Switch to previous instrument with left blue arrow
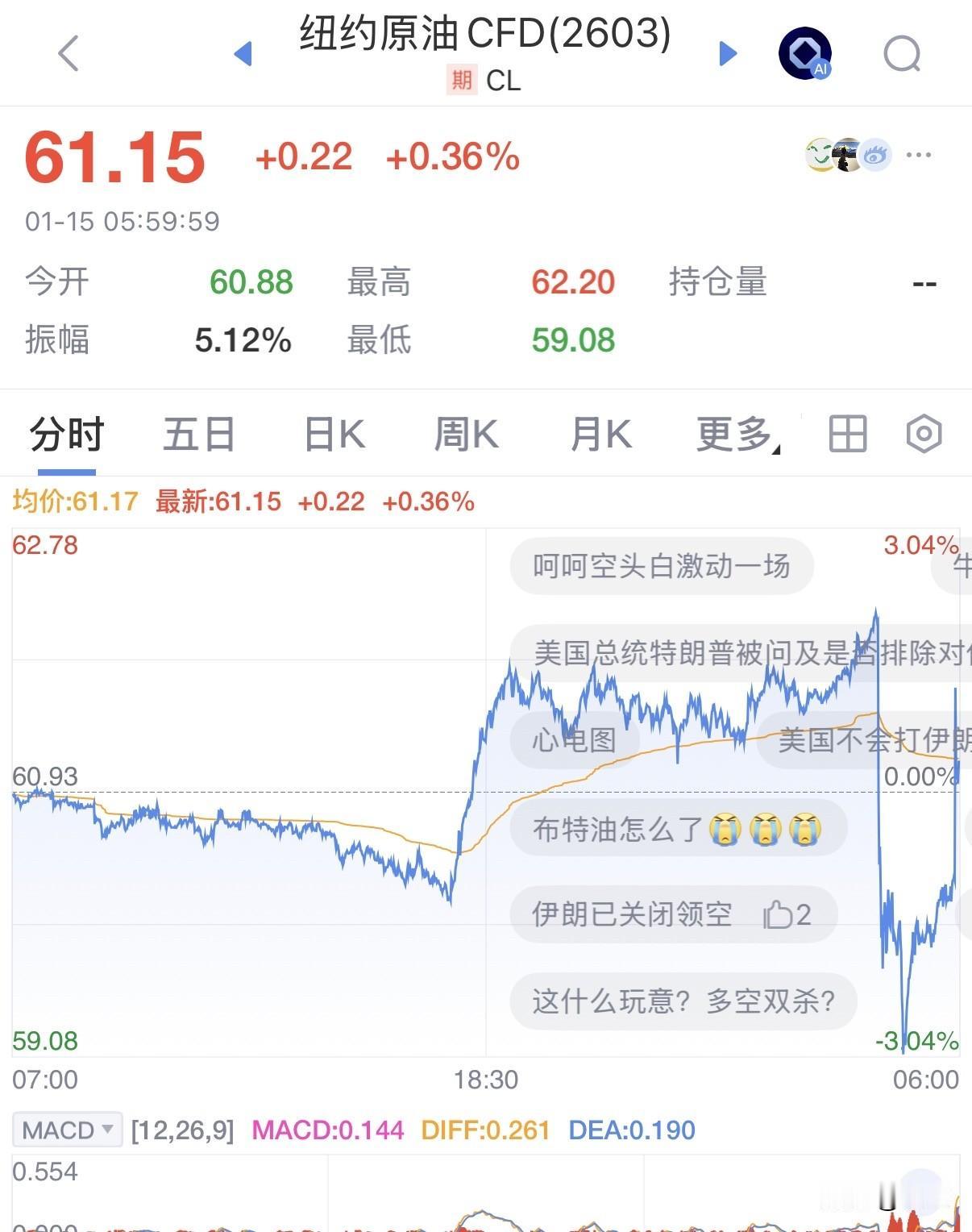The image size is (972, 1232). (244, 53)
